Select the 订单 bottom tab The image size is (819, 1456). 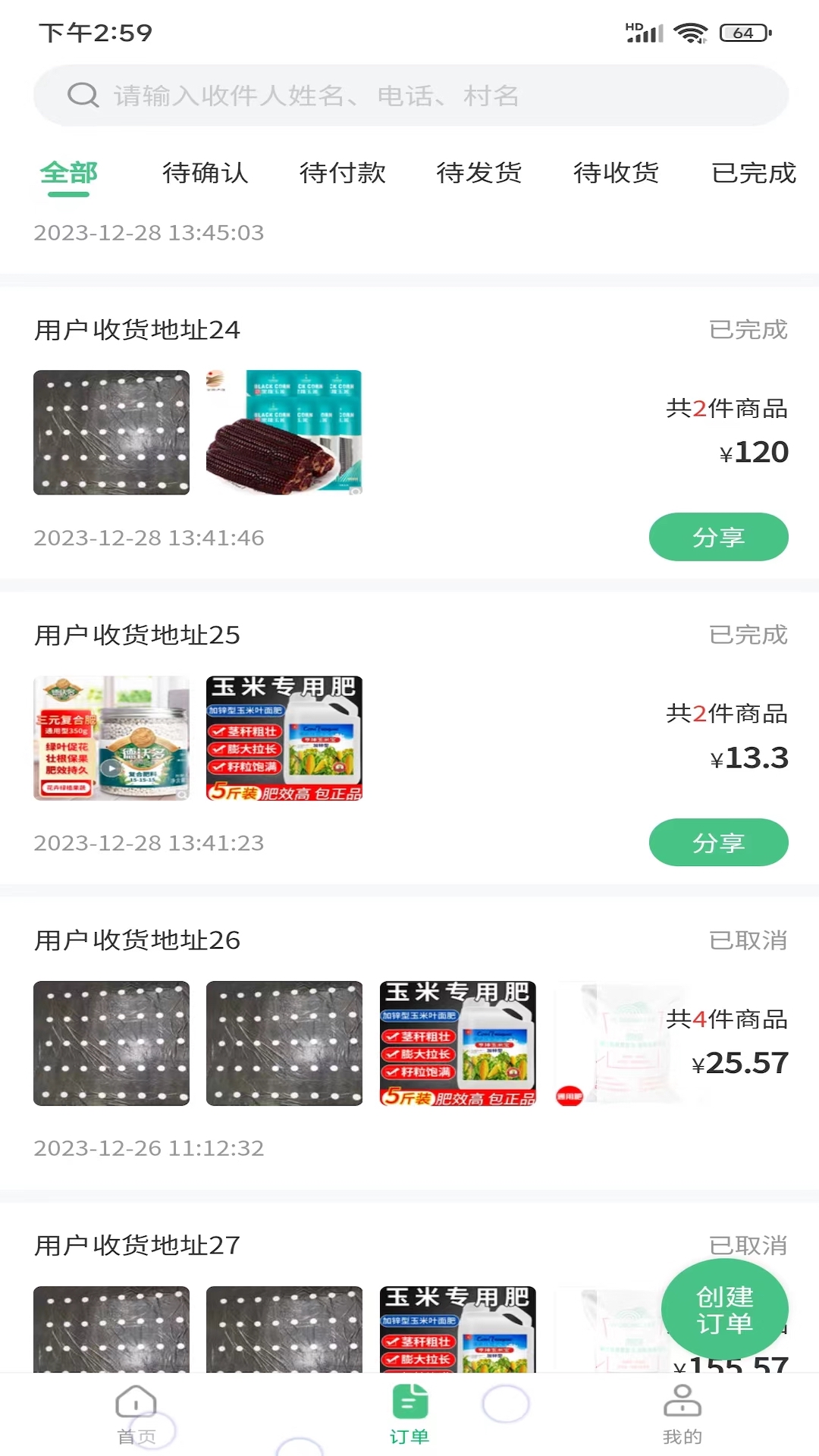pyautogui.click(x=409, y=1415)
